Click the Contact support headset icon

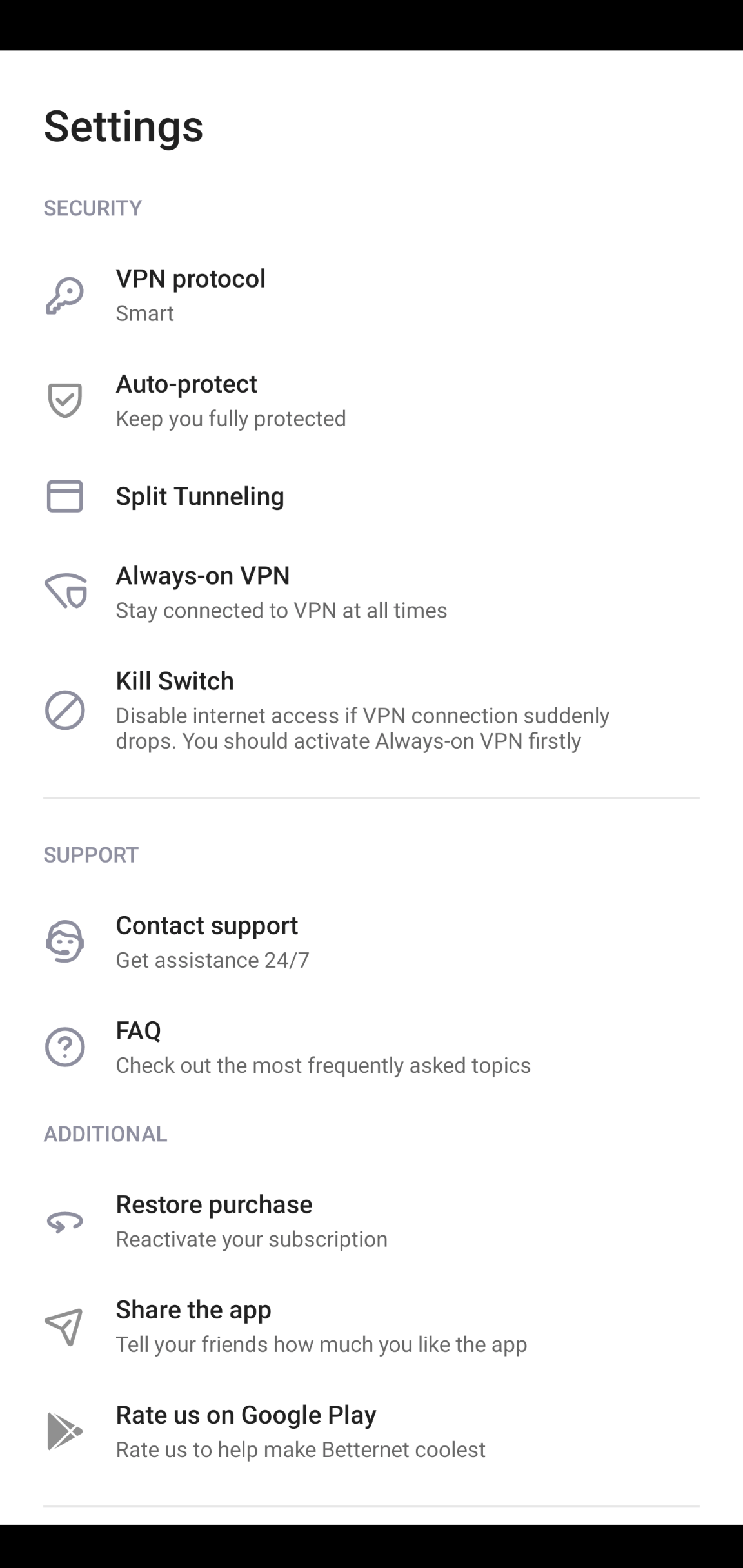(64, 941)
